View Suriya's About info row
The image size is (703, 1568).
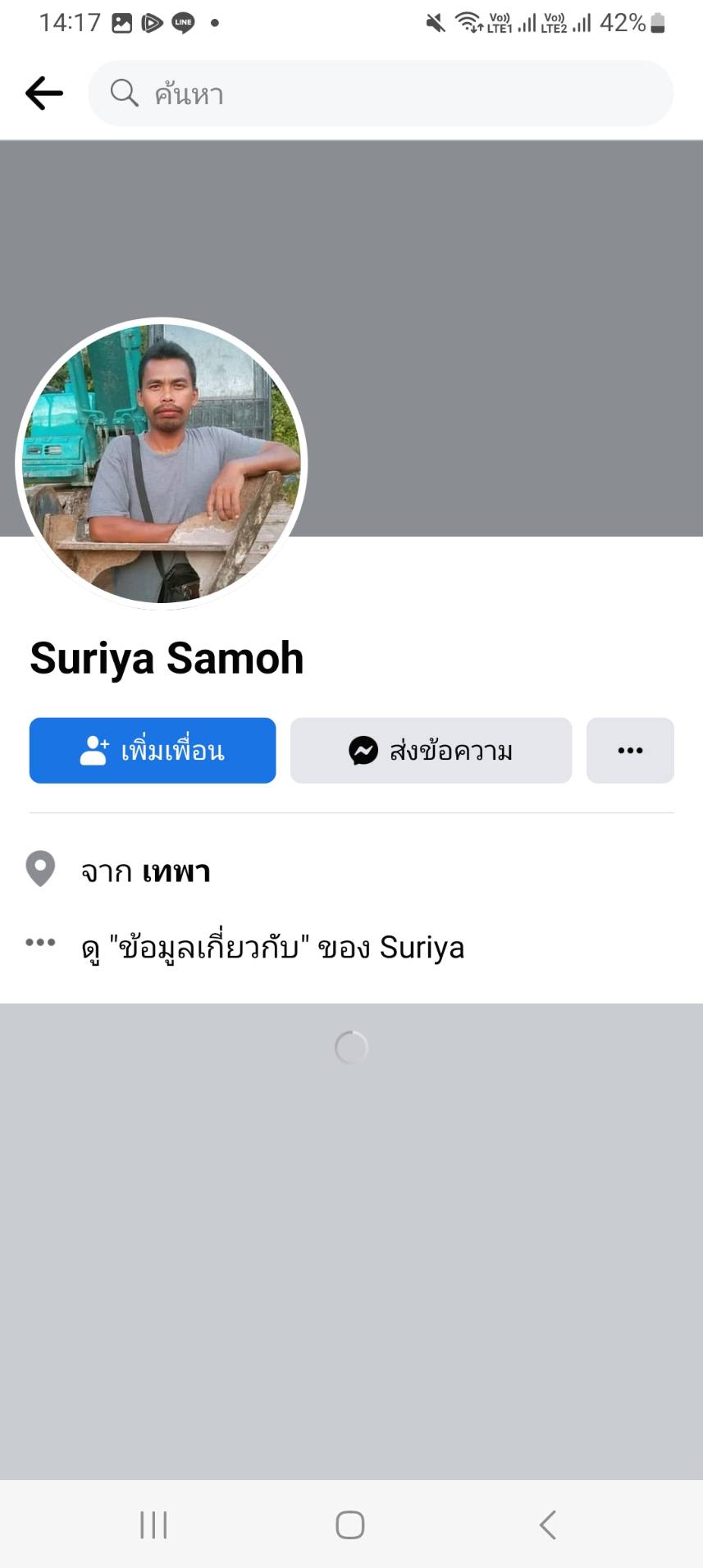pyautogui.click(x=272, y=948)
